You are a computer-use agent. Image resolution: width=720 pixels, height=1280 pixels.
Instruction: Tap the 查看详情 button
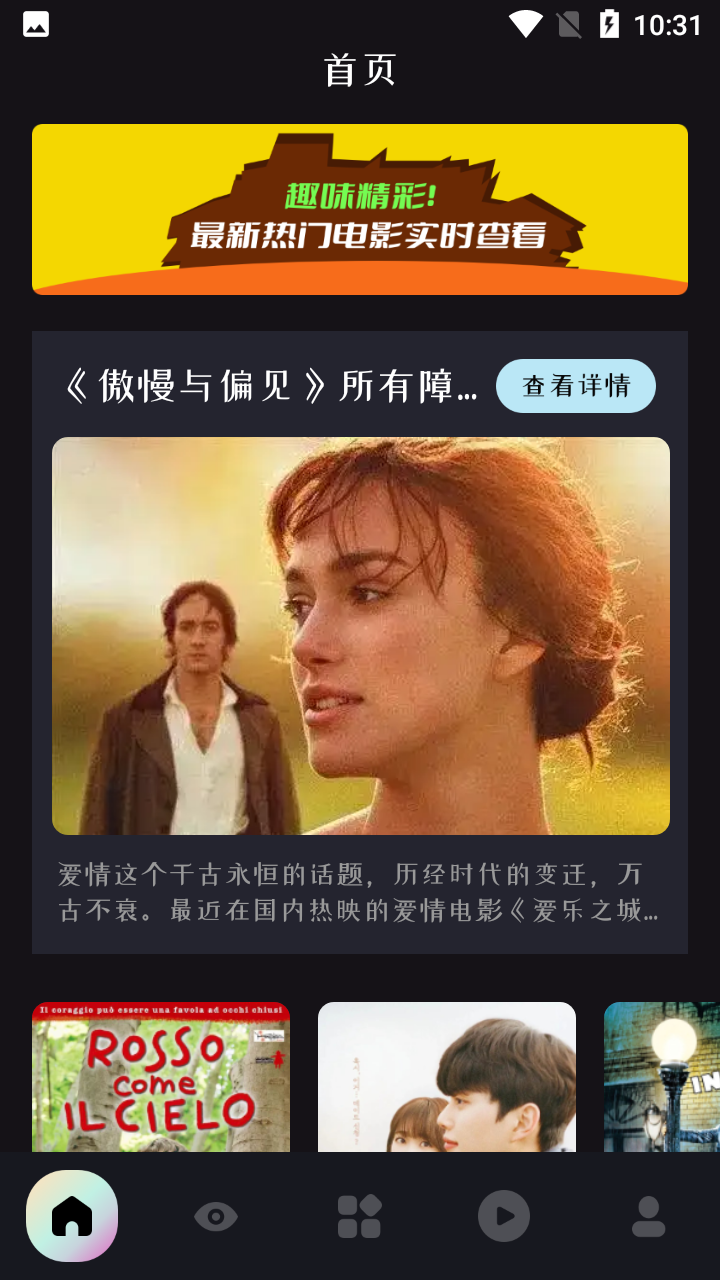click(575, 386)
